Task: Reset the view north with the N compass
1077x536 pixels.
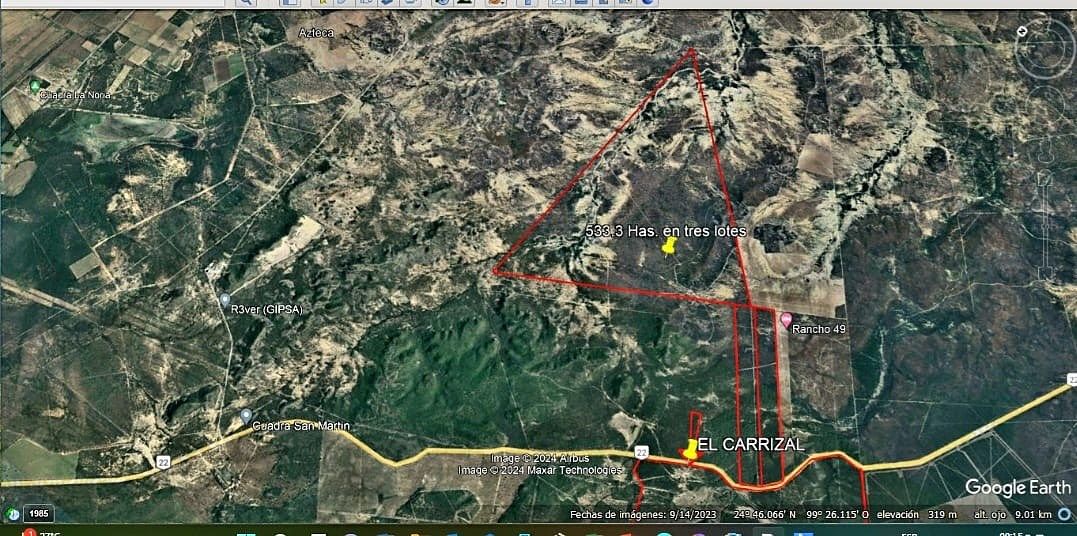Action: click(1022, 32)
